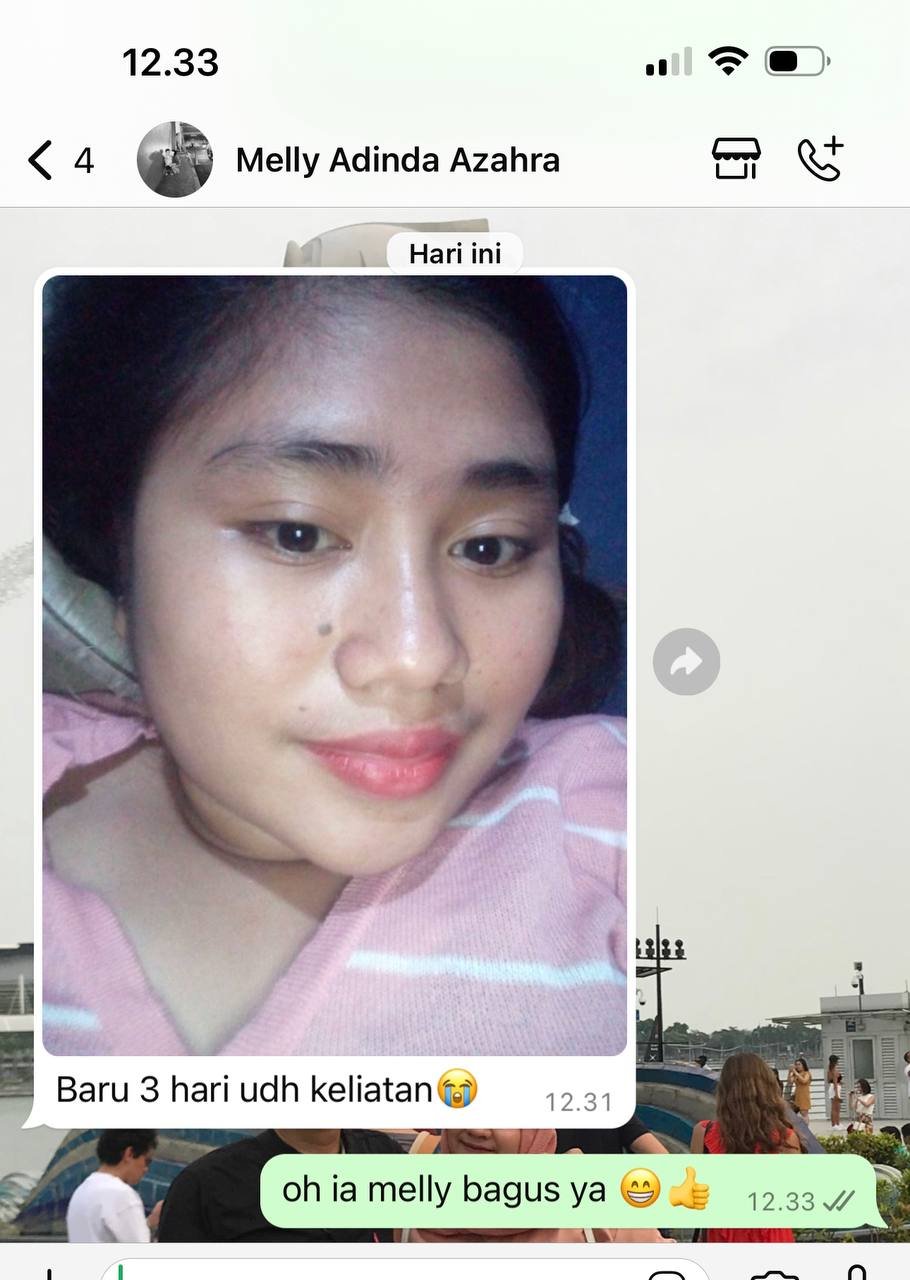Open the business storefront icon
Viewport: 910px width, 1280px height.
coord(736,160)
